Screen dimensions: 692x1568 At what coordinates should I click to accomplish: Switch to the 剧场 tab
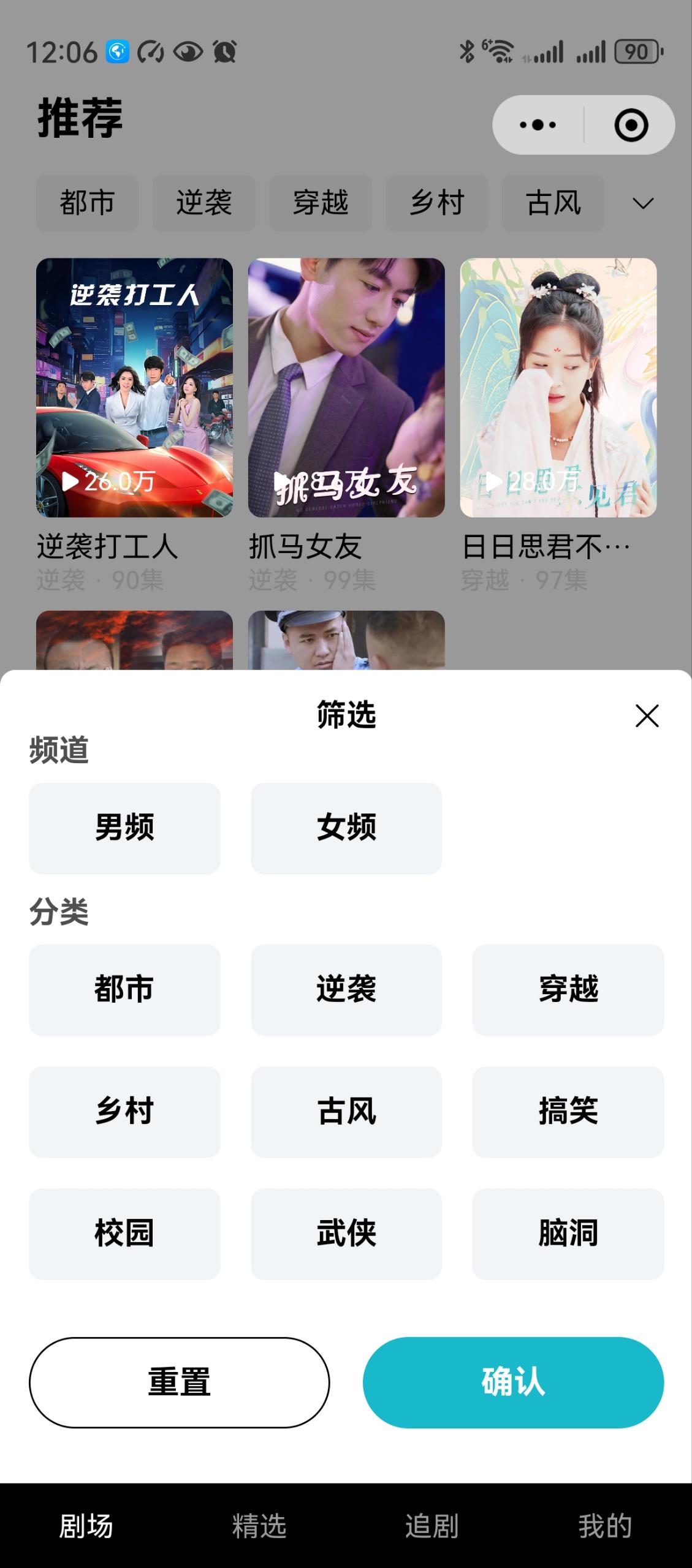click(86, 1526)
